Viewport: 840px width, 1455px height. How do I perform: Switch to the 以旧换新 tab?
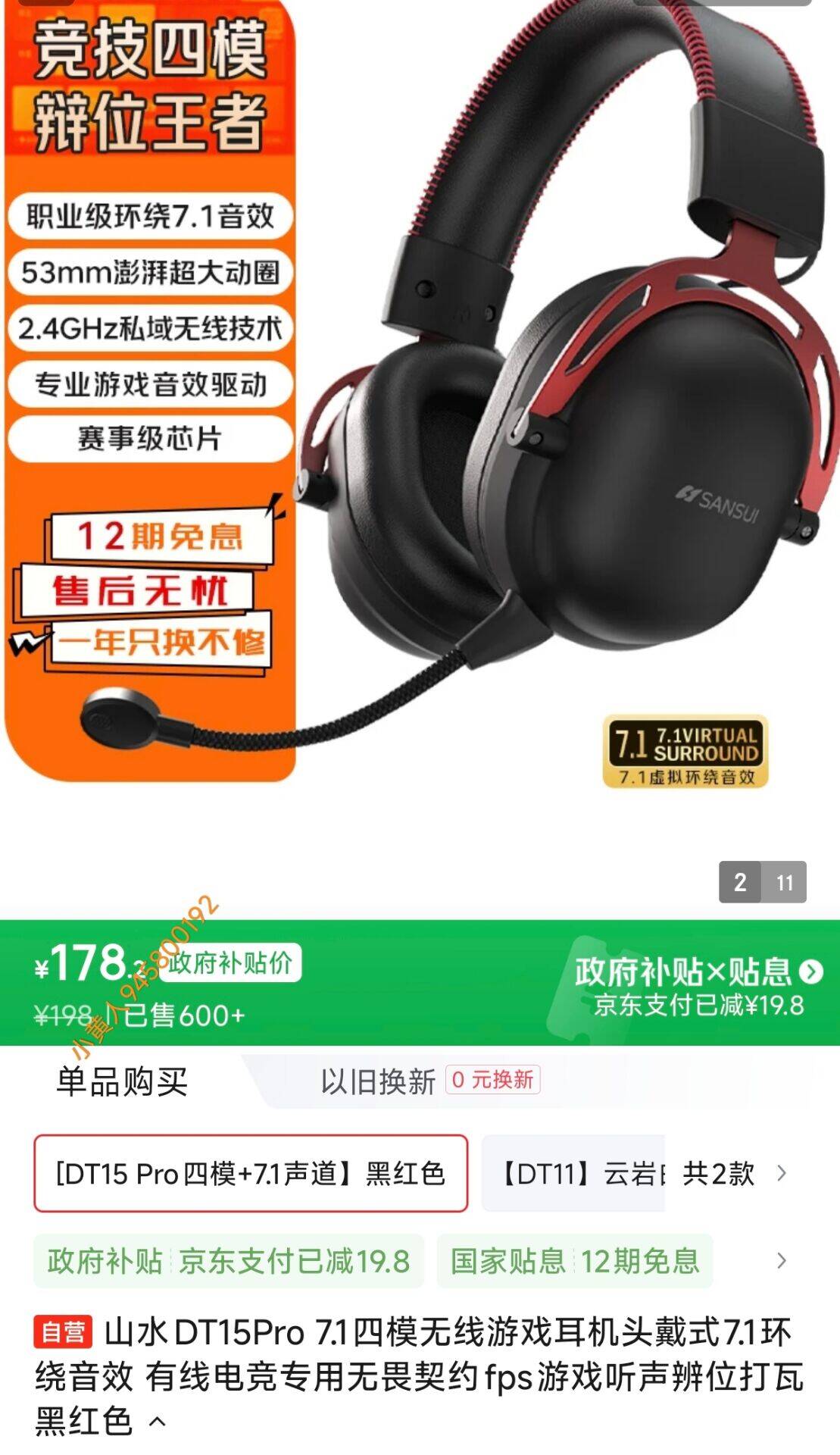pos(430,1081)
